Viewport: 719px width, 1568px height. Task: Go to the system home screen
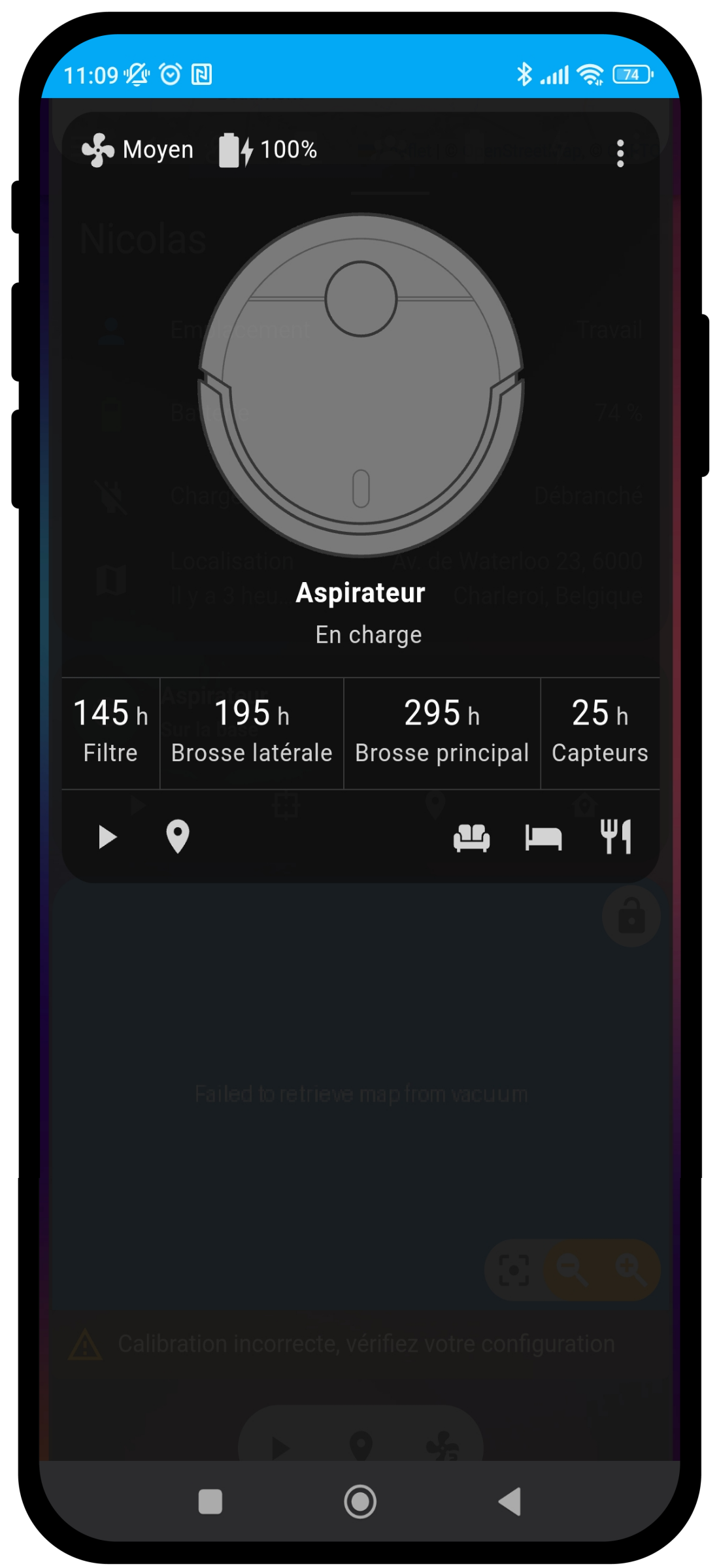[x=360, y=1501]
